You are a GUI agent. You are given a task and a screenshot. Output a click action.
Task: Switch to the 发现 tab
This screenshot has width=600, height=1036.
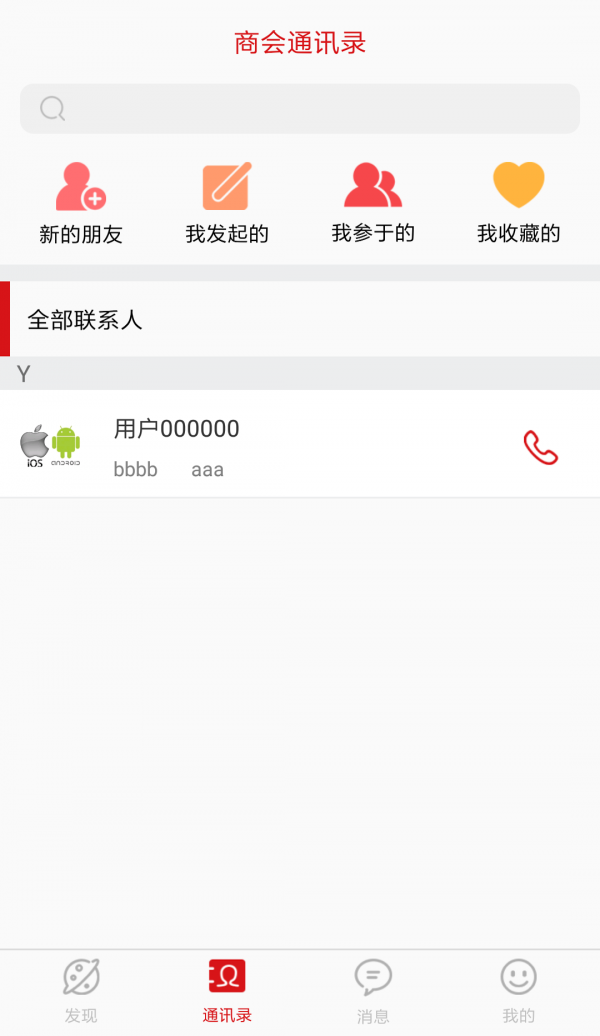tap(81, 990)
